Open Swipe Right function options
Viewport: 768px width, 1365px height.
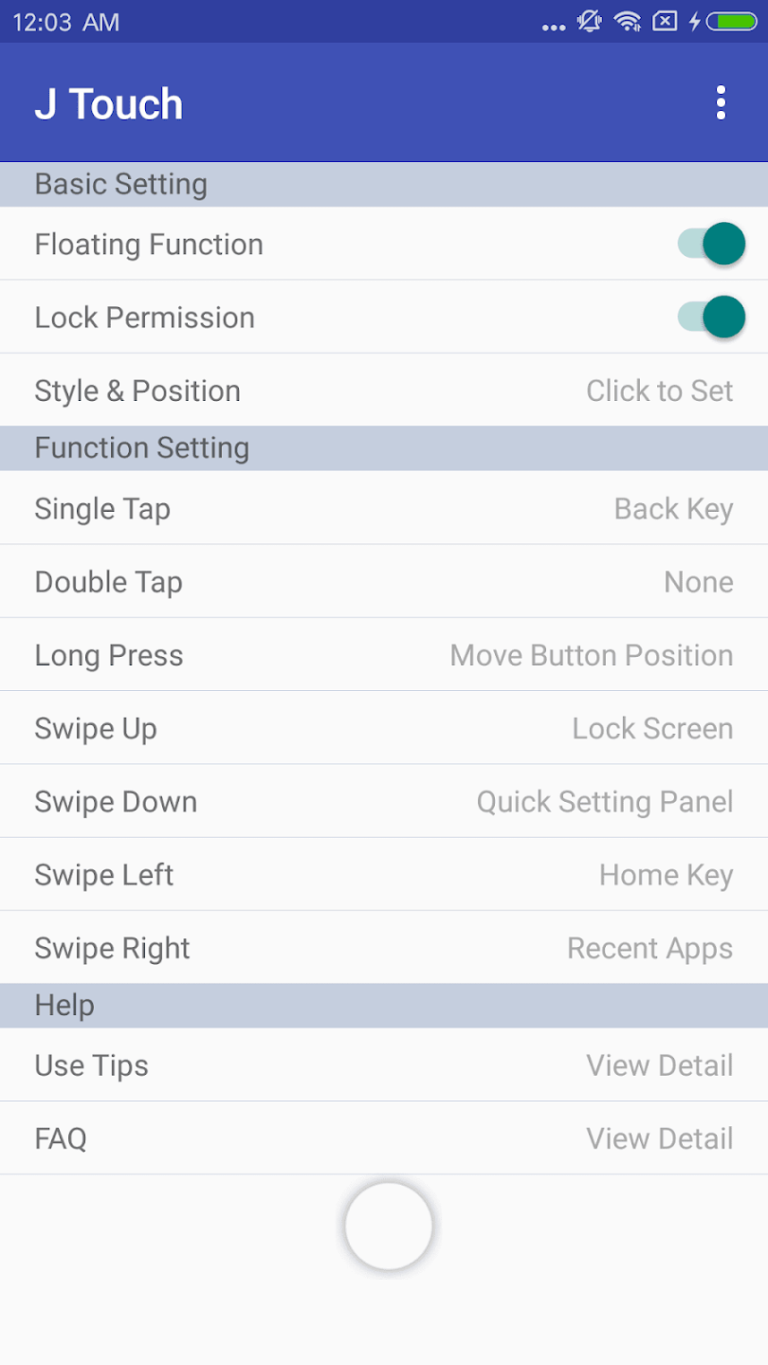pos(384,948)
